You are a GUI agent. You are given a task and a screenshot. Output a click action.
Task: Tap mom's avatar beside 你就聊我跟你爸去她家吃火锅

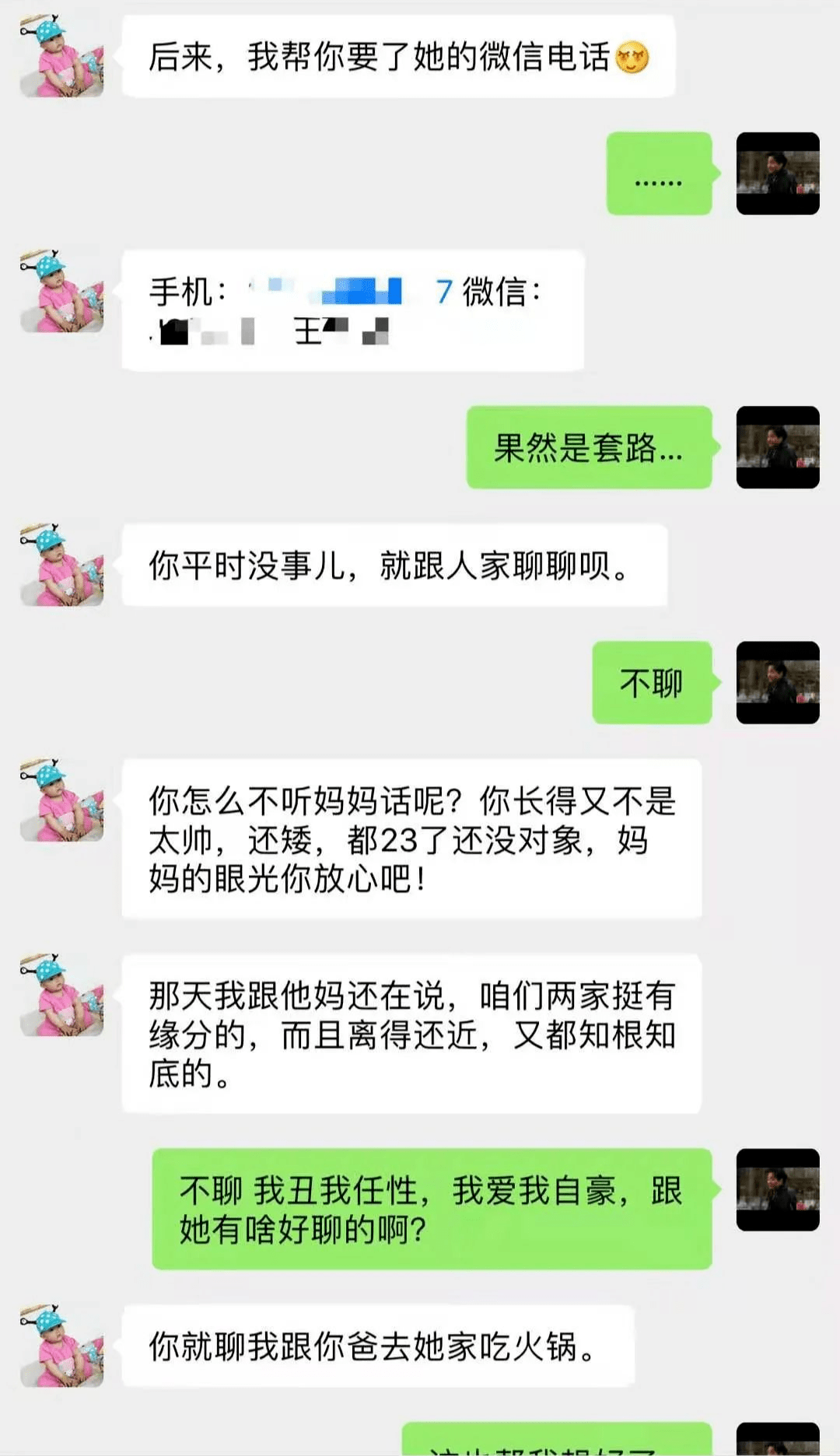coord(61,1346)
